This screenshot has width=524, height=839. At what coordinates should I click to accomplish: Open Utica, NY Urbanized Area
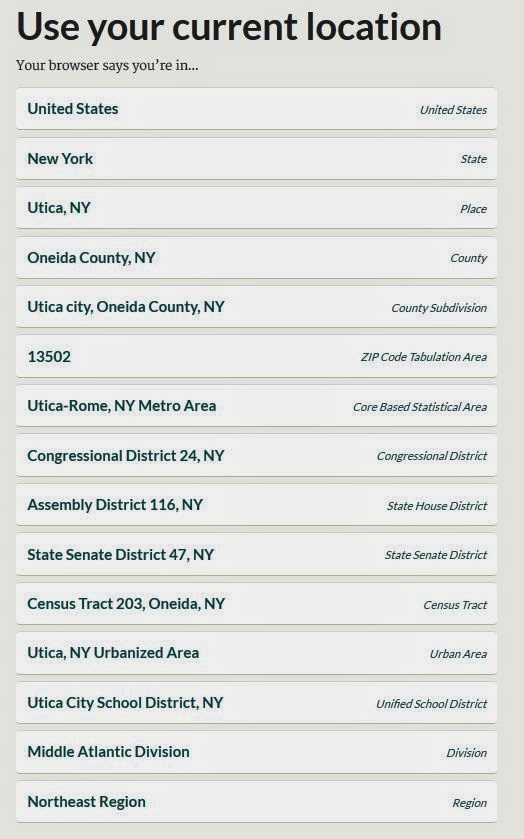(256, 653)
